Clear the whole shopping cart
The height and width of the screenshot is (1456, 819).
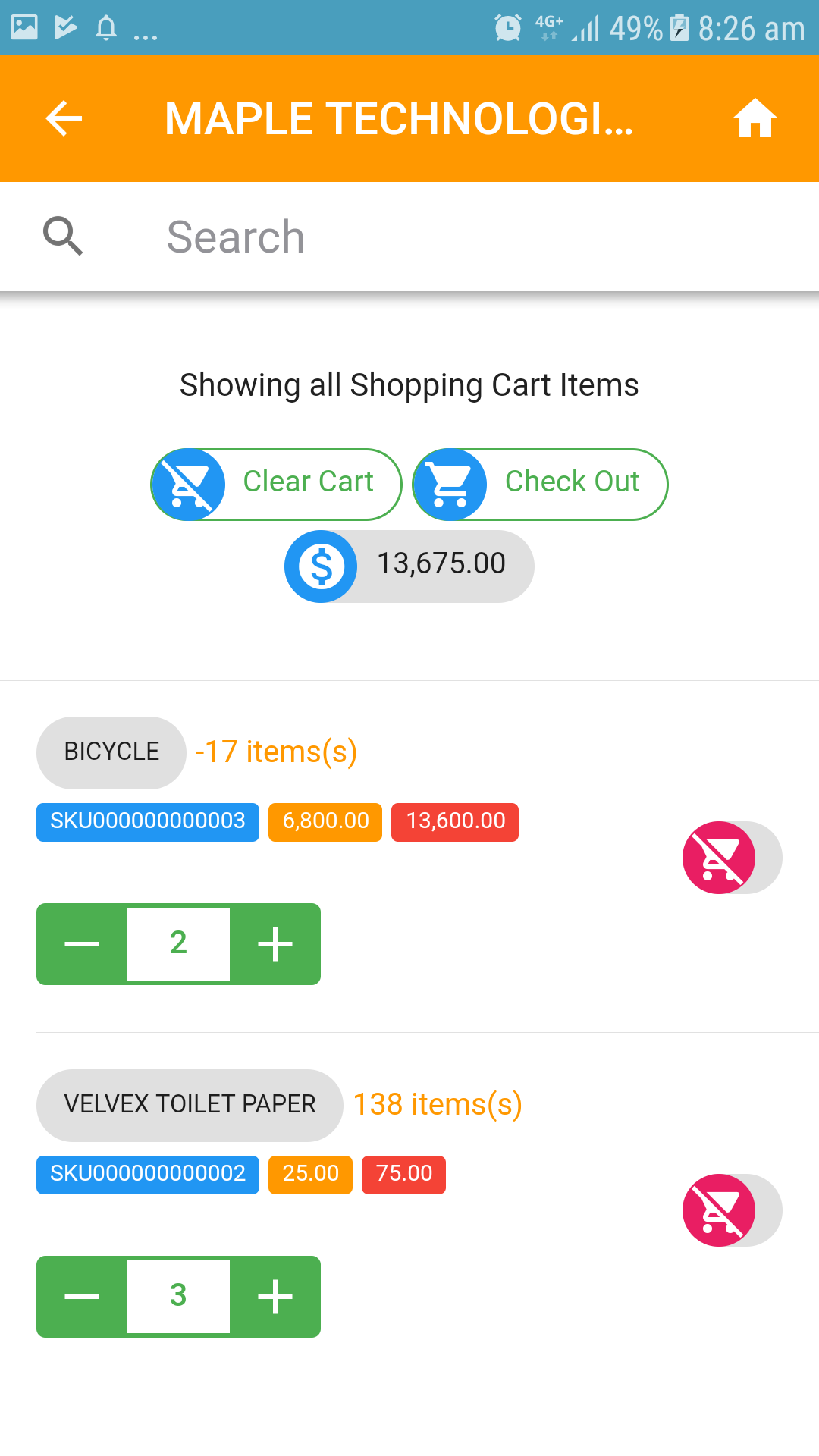(276, 484)
